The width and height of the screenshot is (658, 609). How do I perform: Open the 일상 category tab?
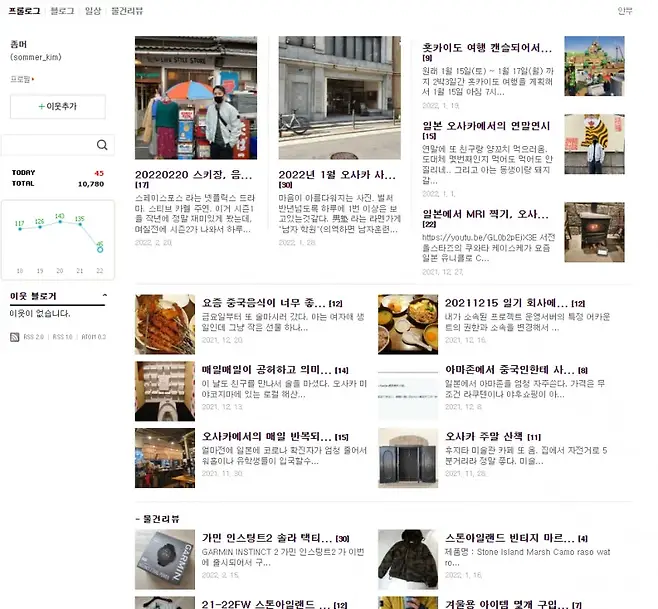tap(93, 10)
